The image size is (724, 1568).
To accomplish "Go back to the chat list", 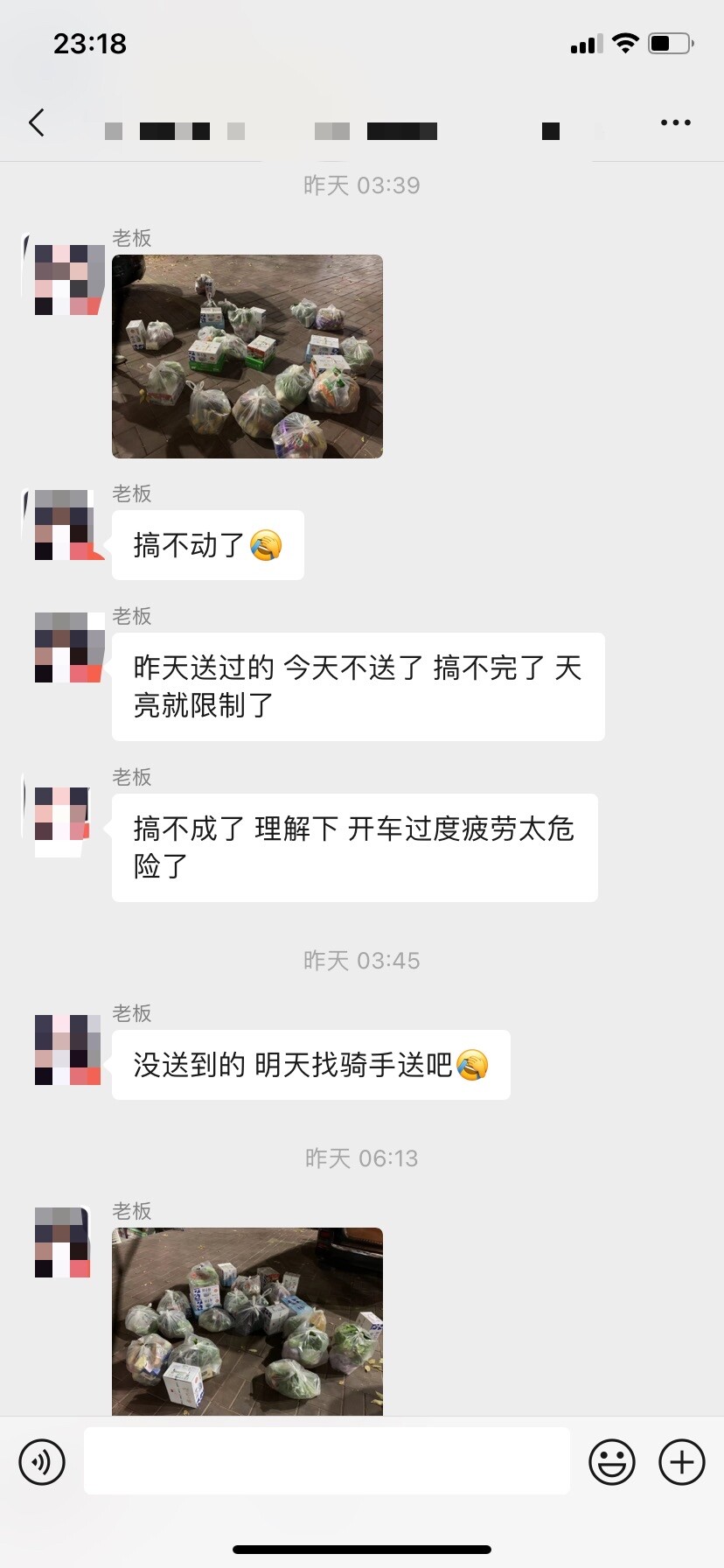I will point(36,122).
